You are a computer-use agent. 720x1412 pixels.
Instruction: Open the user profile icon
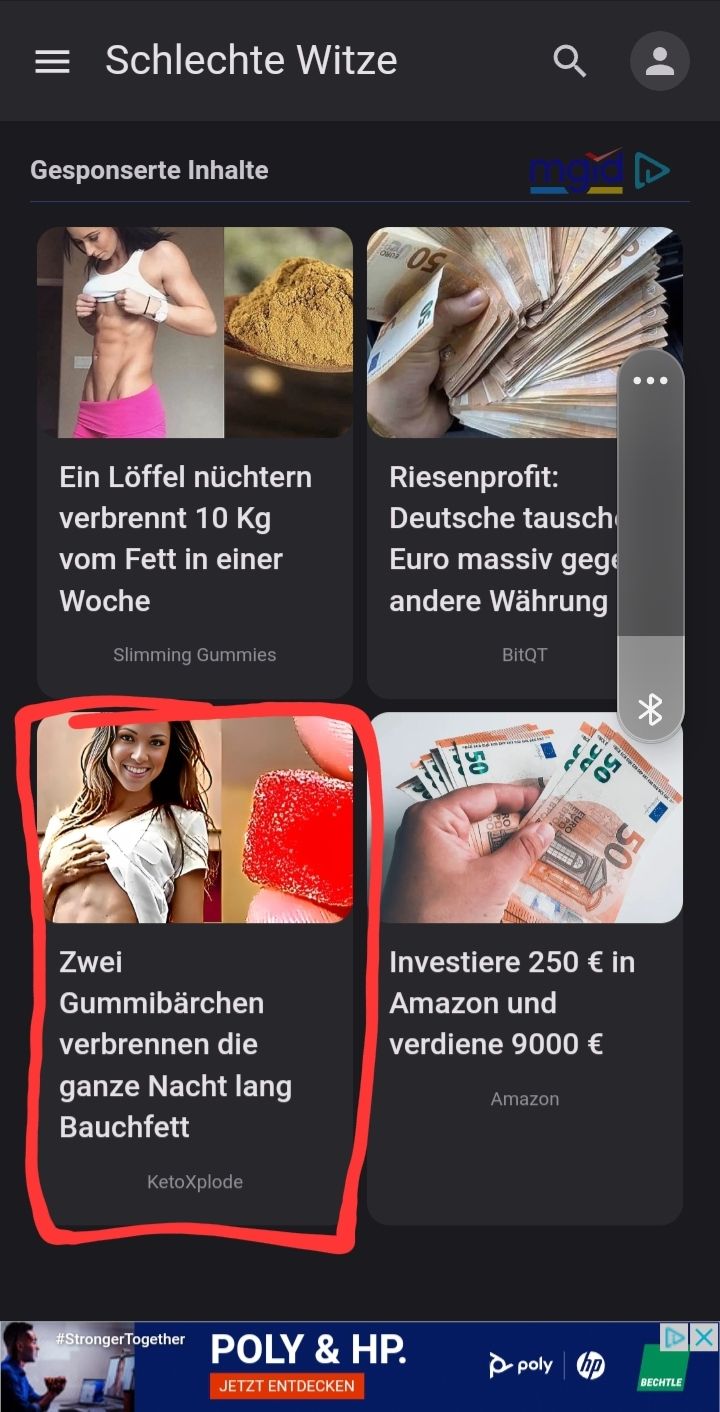click(x=659, y=62)
